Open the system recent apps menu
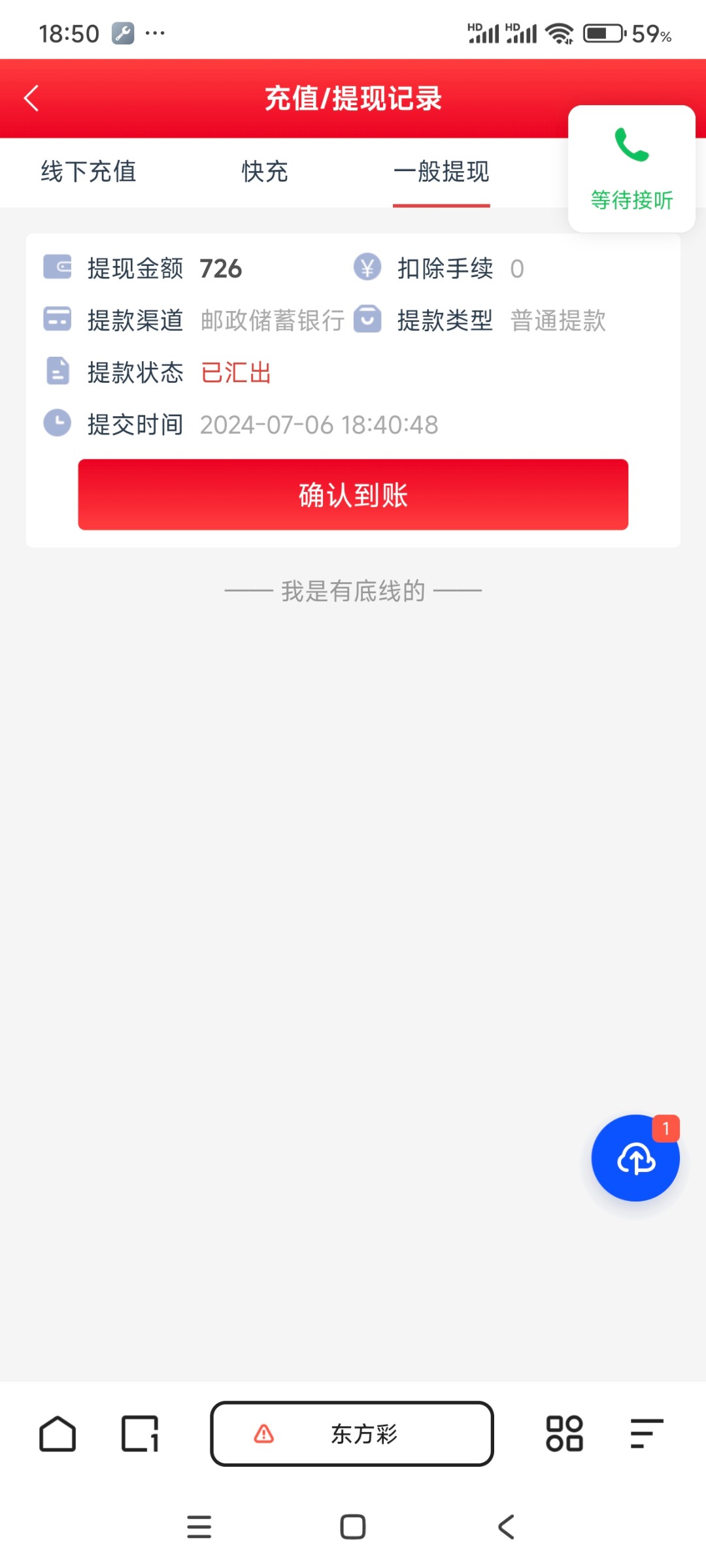Viewport: 706px width, 1568px height. 199,1527
